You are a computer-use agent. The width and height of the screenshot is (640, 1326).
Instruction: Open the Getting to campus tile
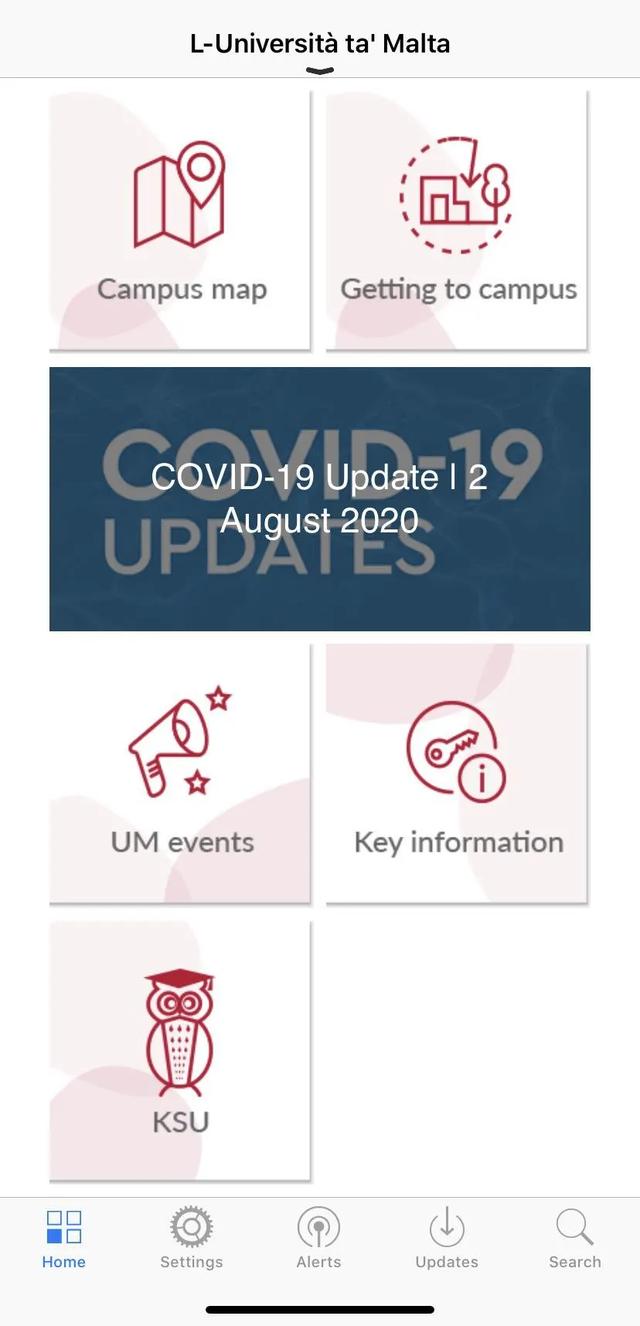pos(457,221)
